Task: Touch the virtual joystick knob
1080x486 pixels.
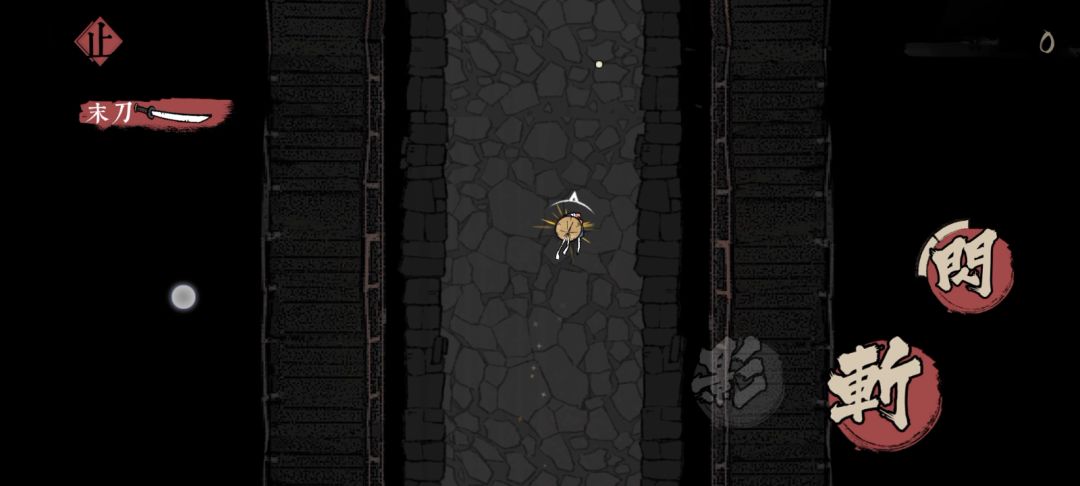Action: pos(183,297)
